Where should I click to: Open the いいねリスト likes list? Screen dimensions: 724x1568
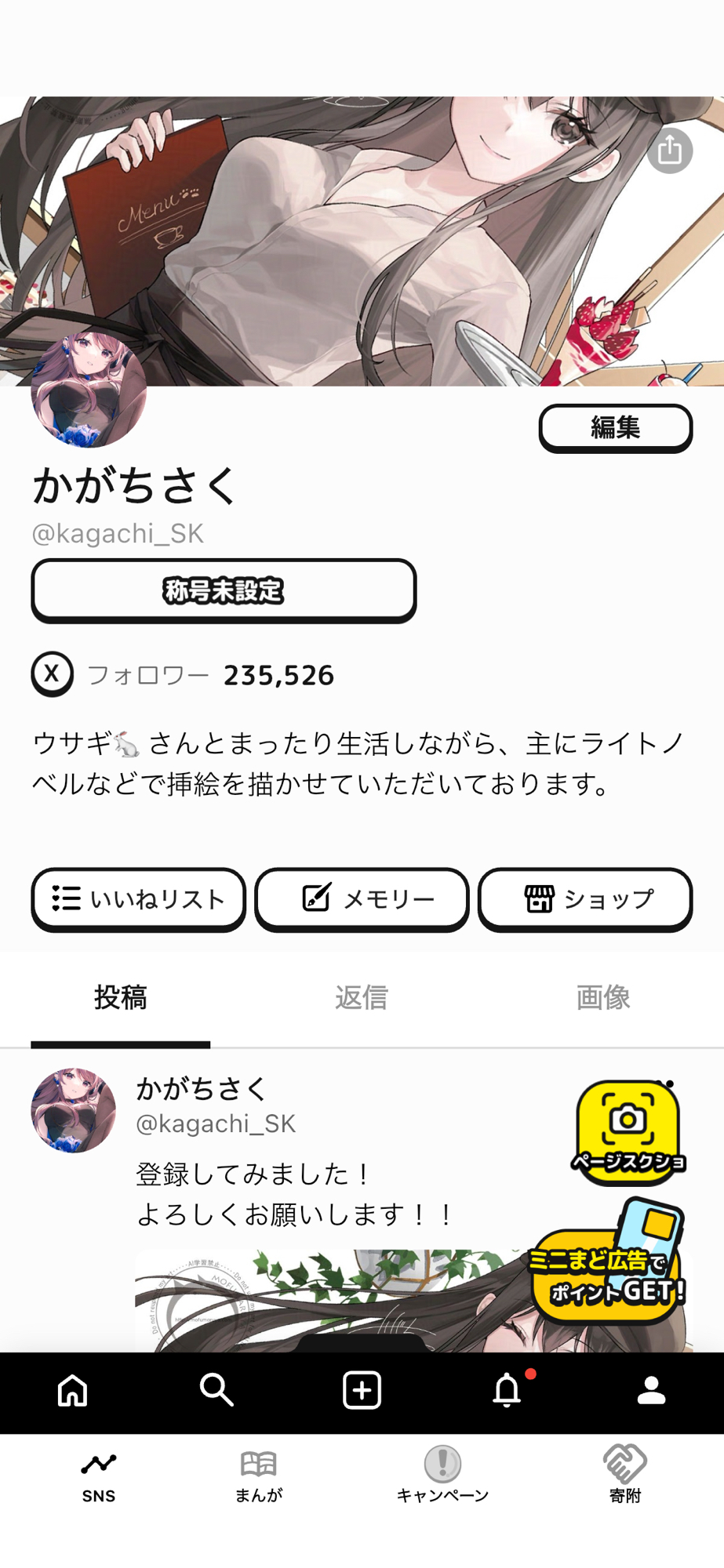[x=139, y=898]
